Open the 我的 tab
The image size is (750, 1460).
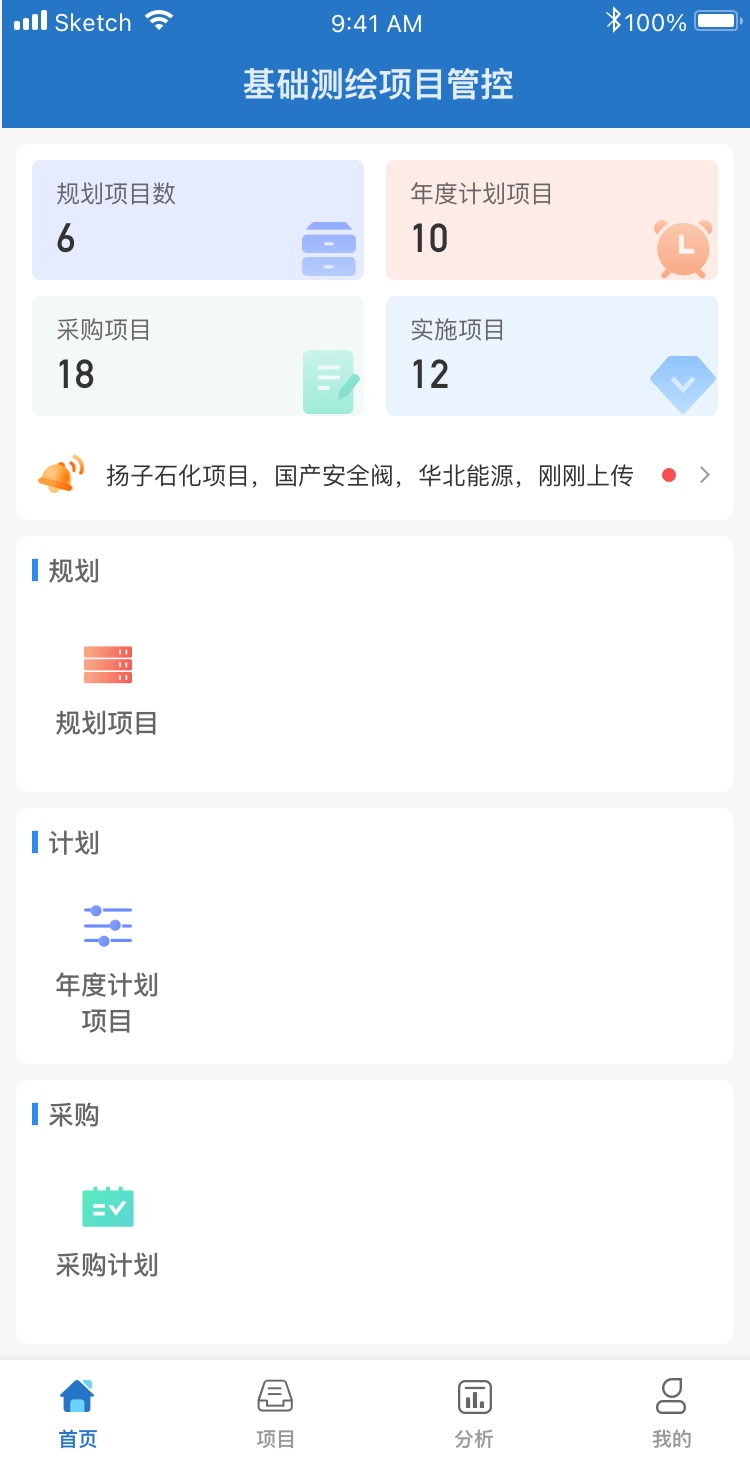(671, 1412)
